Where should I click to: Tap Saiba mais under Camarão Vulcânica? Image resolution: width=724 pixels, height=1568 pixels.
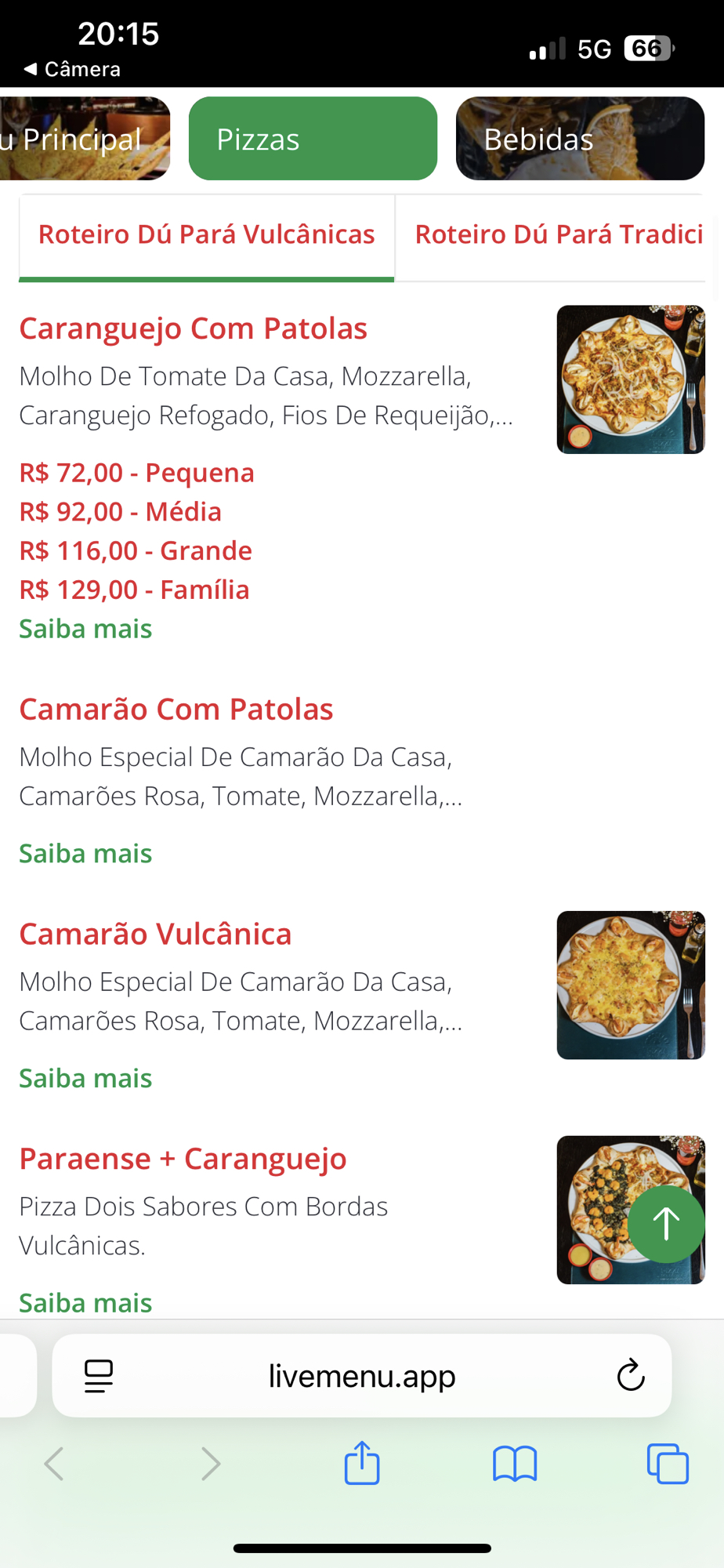(85, 1078)
